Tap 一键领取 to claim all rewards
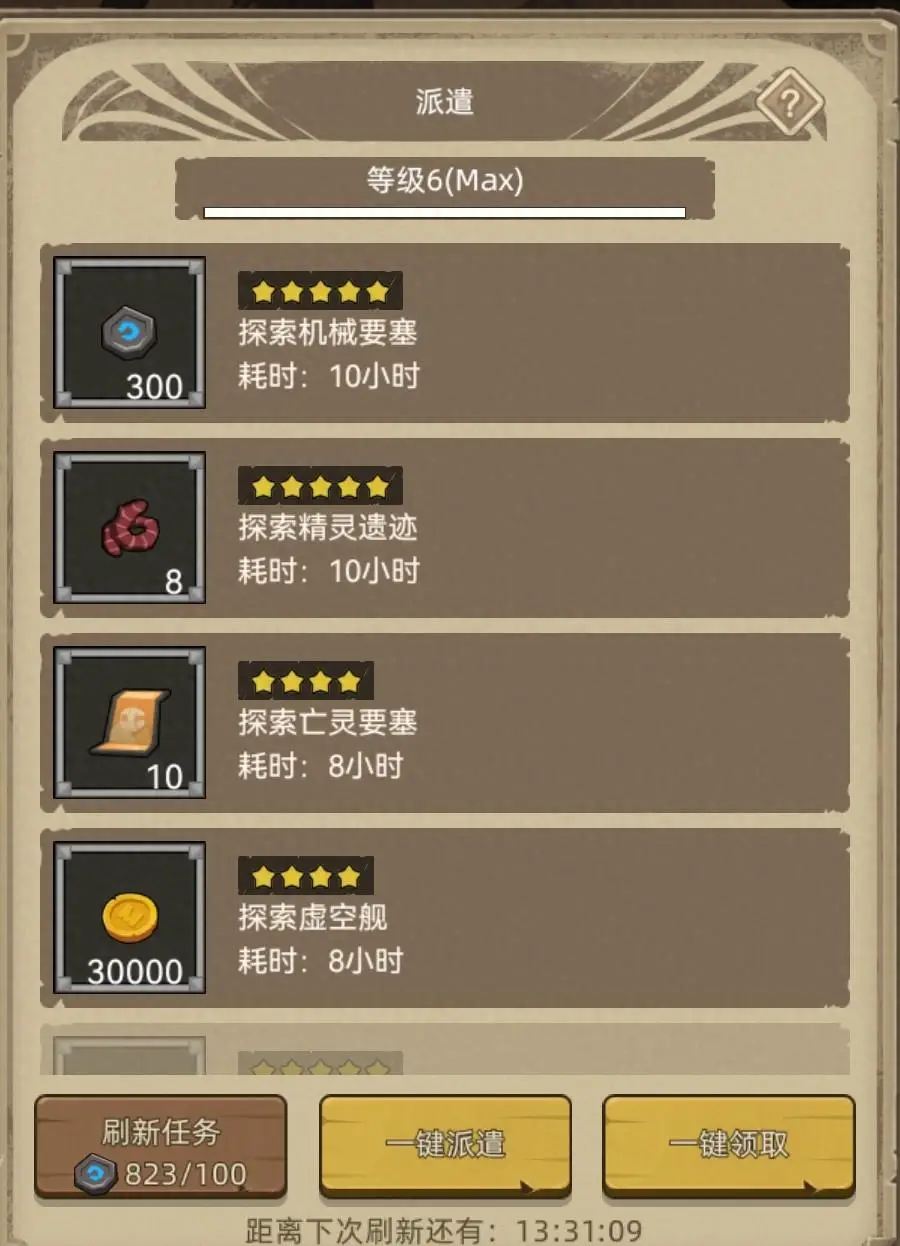900x1246 pixels. (x=728, y=1144)
